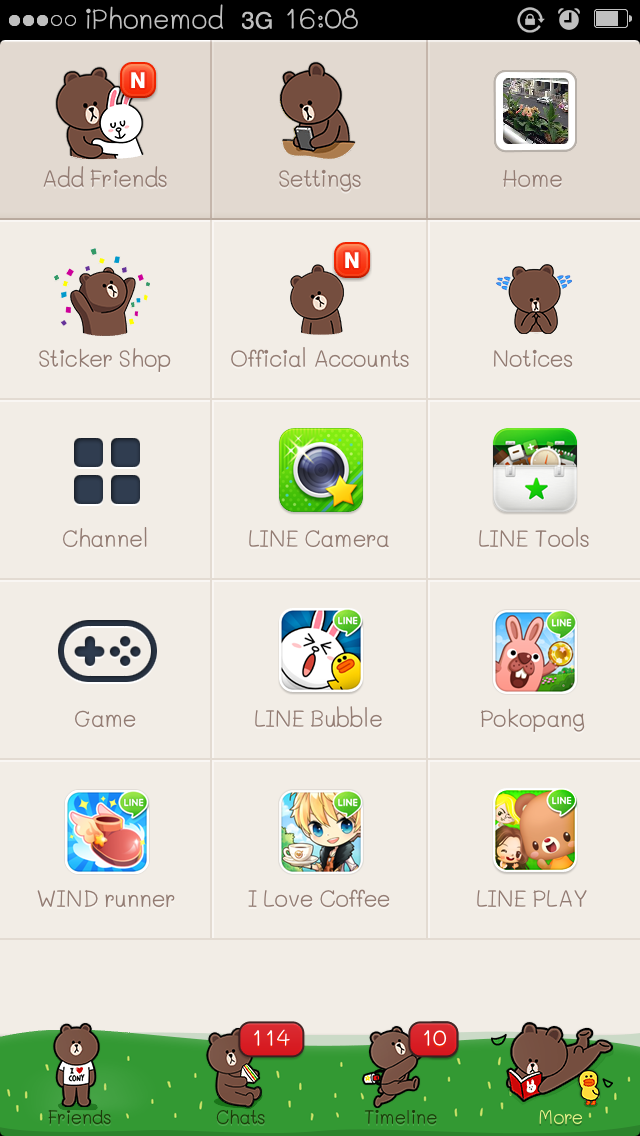
Task: View Official Accounts
Action: pyautogui.click(x=319, y=309)
